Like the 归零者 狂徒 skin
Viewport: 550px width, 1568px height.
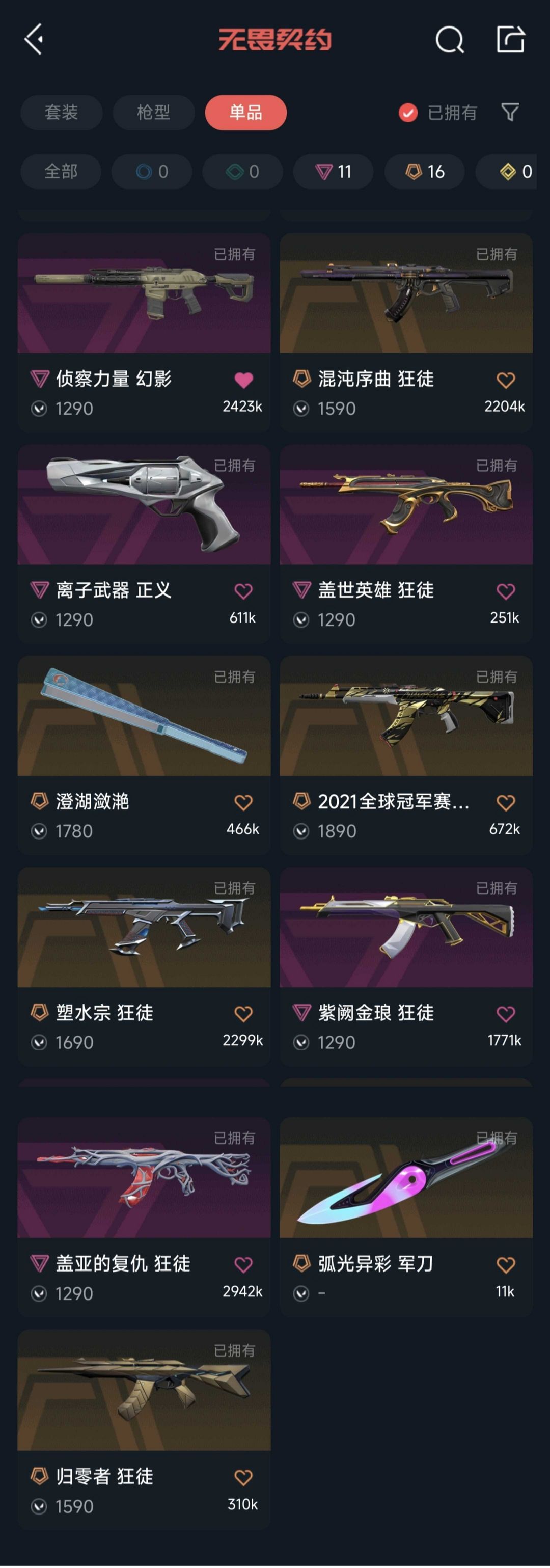[x=243, y=1477]
